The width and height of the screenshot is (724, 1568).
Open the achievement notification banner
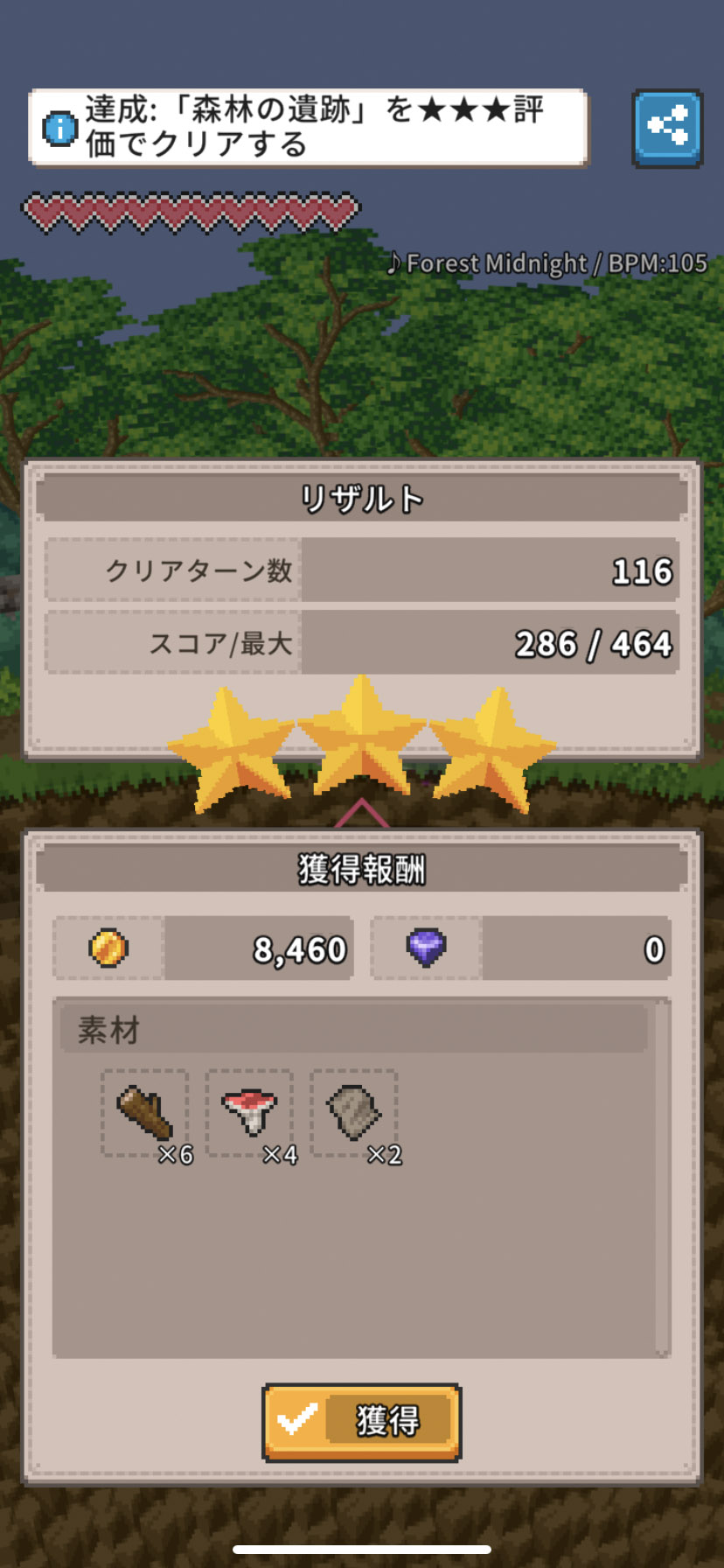click(x=309, y=128)
